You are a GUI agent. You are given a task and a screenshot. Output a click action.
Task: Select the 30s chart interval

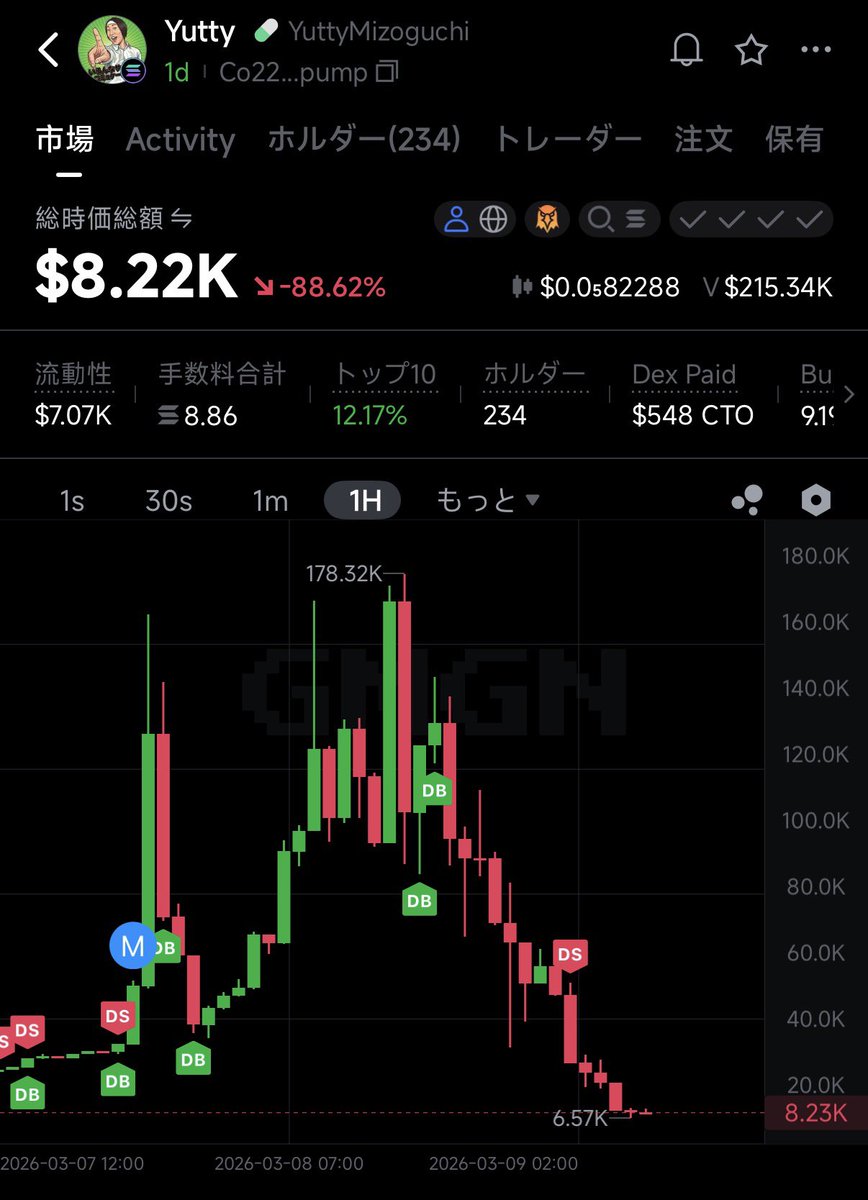pos(168,500)
